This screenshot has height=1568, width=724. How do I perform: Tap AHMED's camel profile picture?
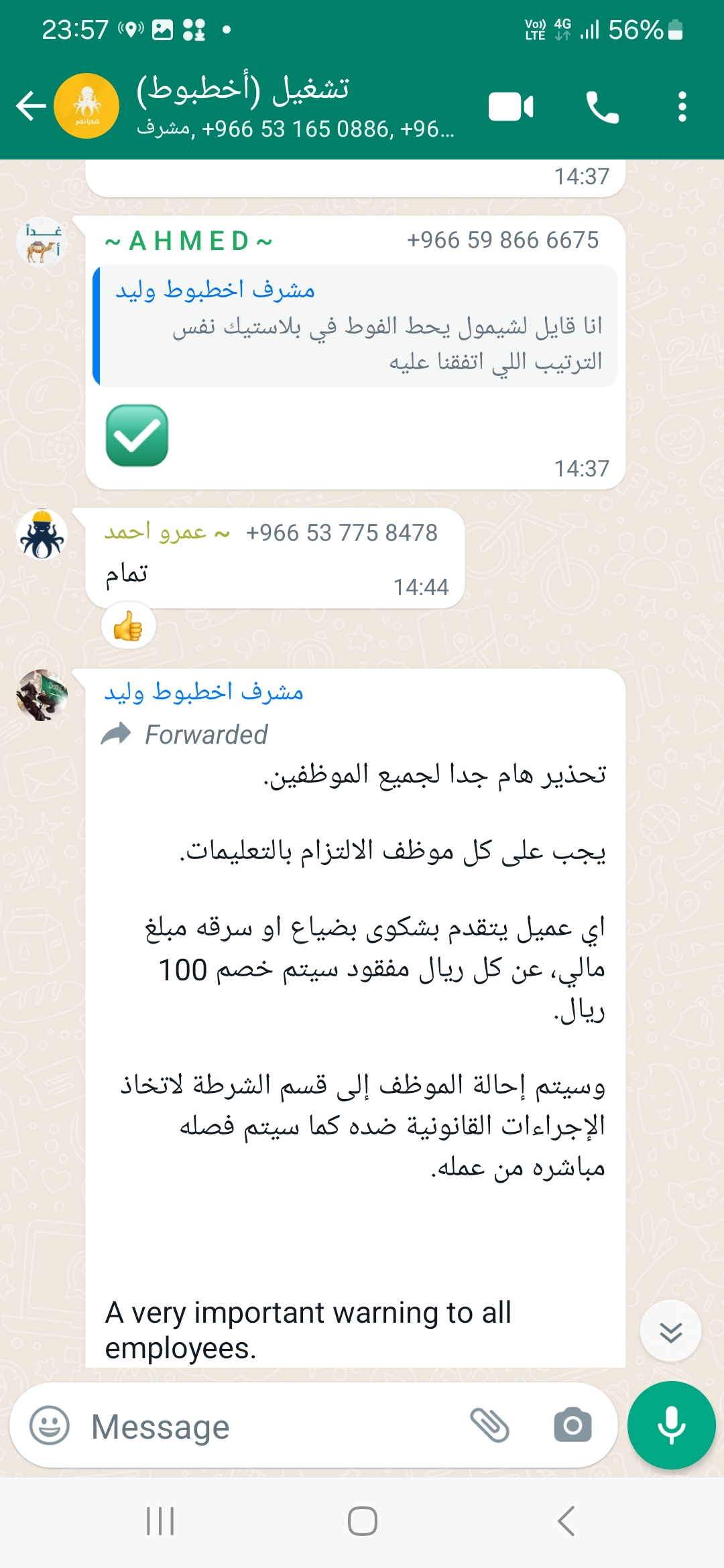[42, 243]
